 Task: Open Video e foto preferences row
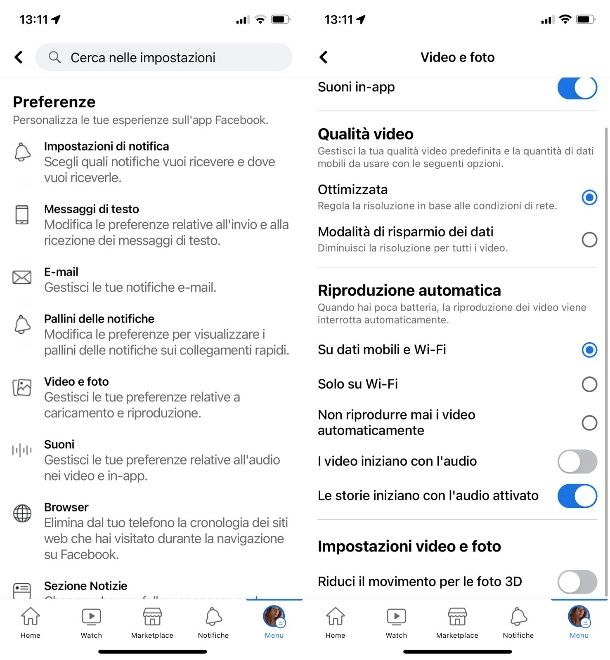150,397
